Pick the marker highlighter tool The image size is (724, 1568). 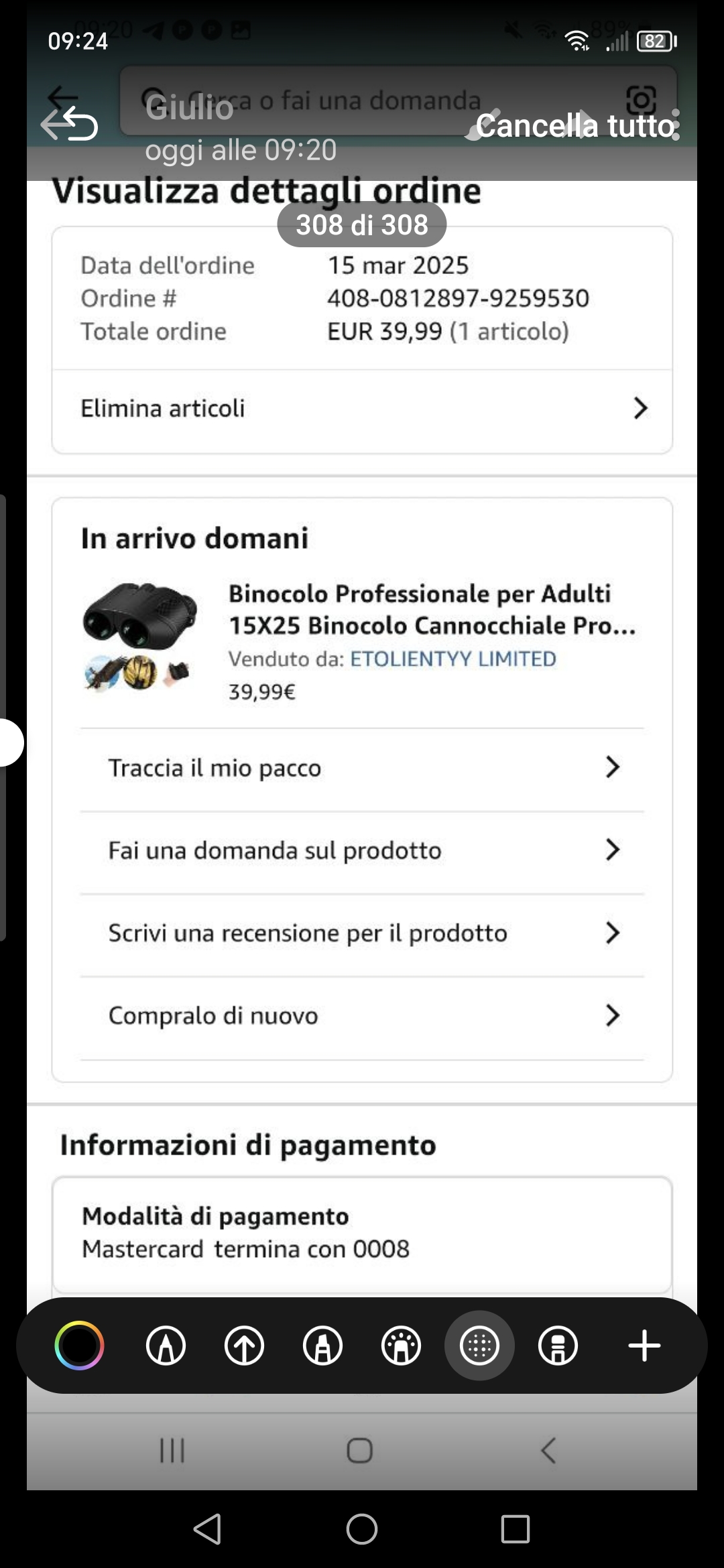(x=322, y=1346)
